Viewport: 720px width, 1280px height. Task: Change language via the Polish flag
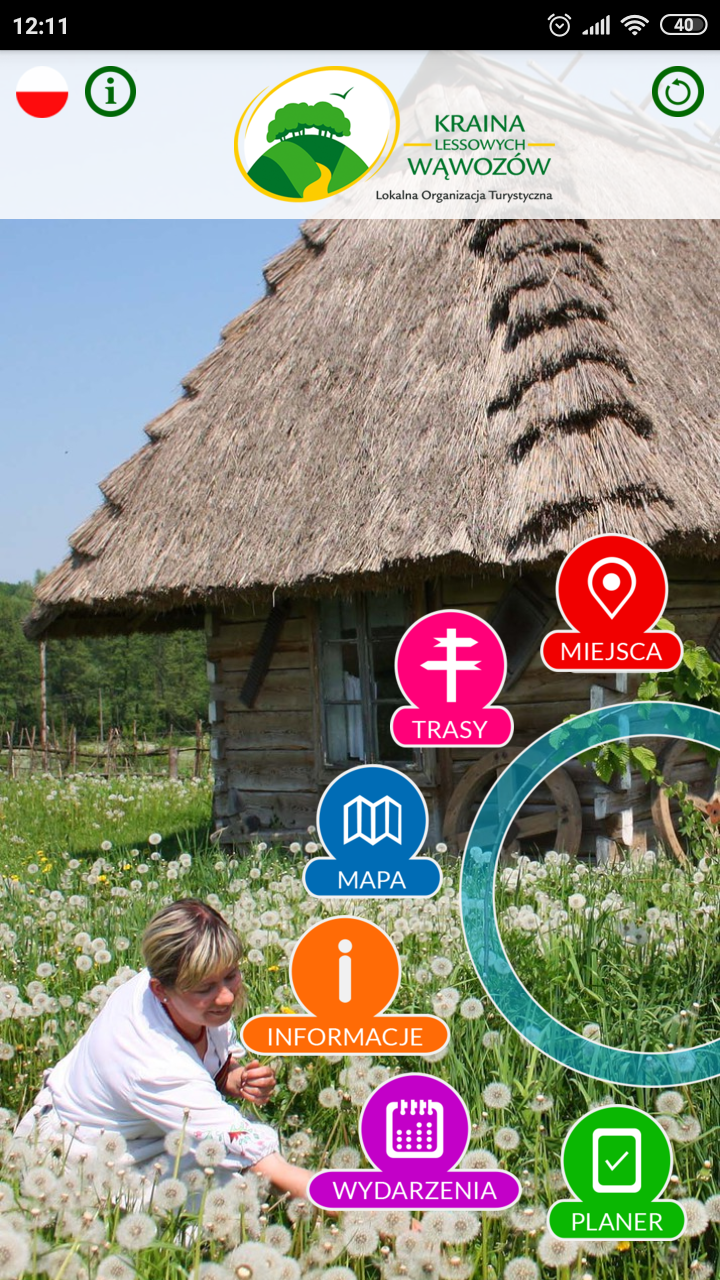pos(42,92)
